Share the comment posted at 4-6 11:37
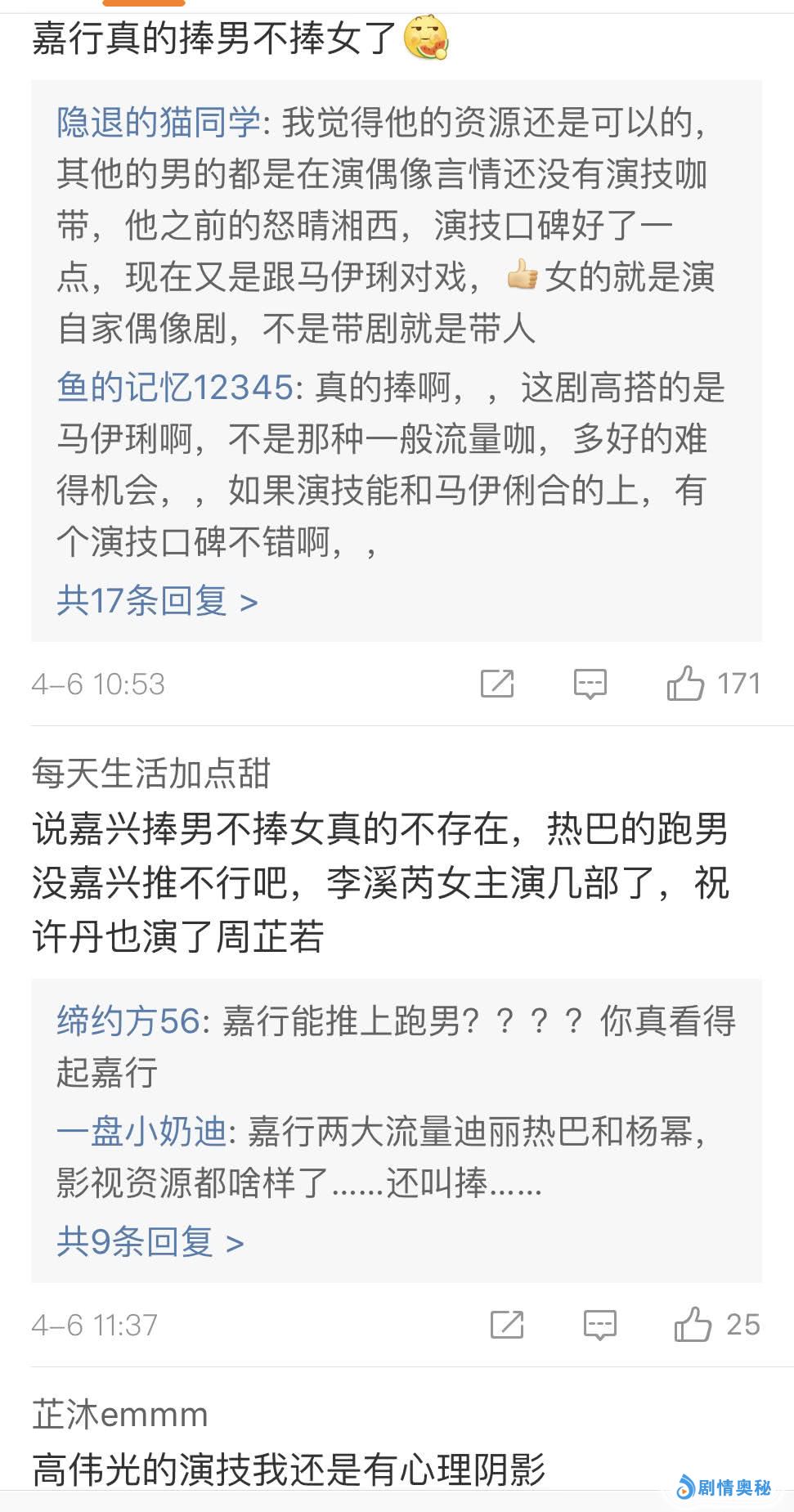This screenshot has height=1512, width=794. pos(507,1325)
